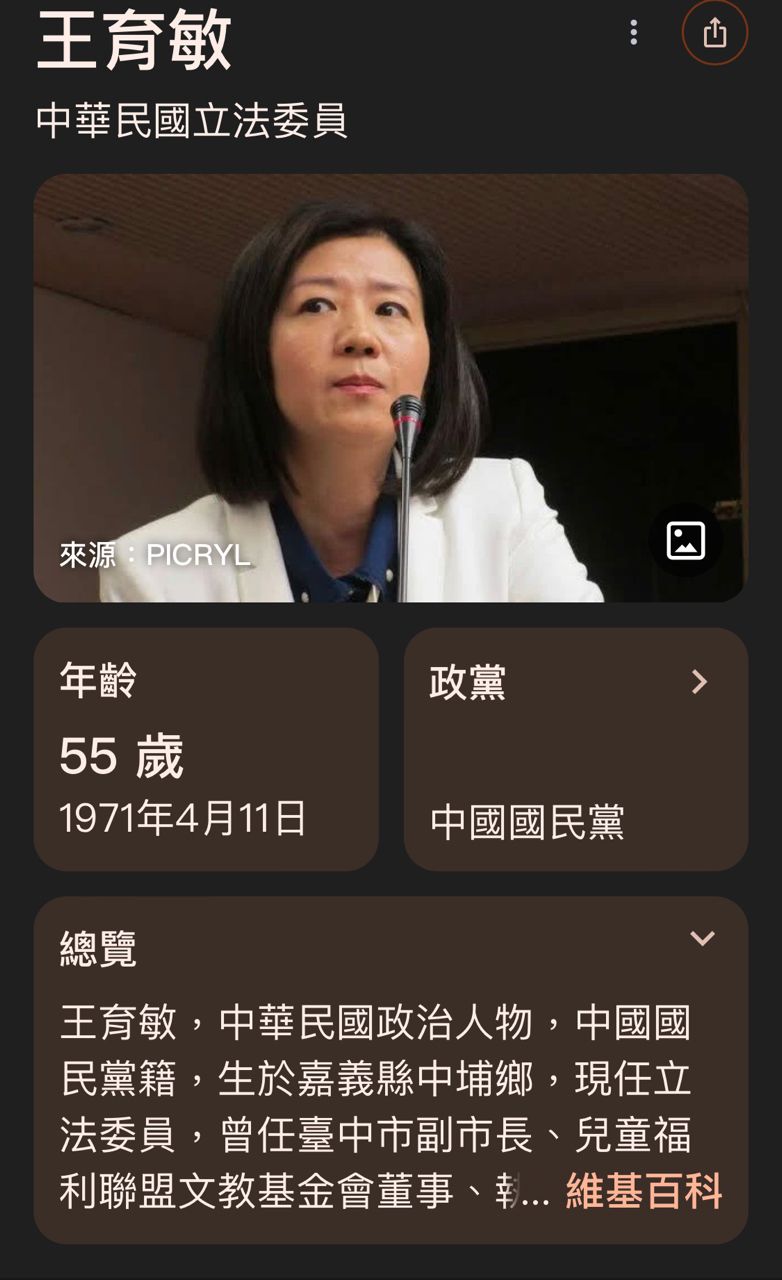Image resolution: width=782 pixels, height=1280 pixels.
Task: Share this knowledge panel
Action: (714, 33)
